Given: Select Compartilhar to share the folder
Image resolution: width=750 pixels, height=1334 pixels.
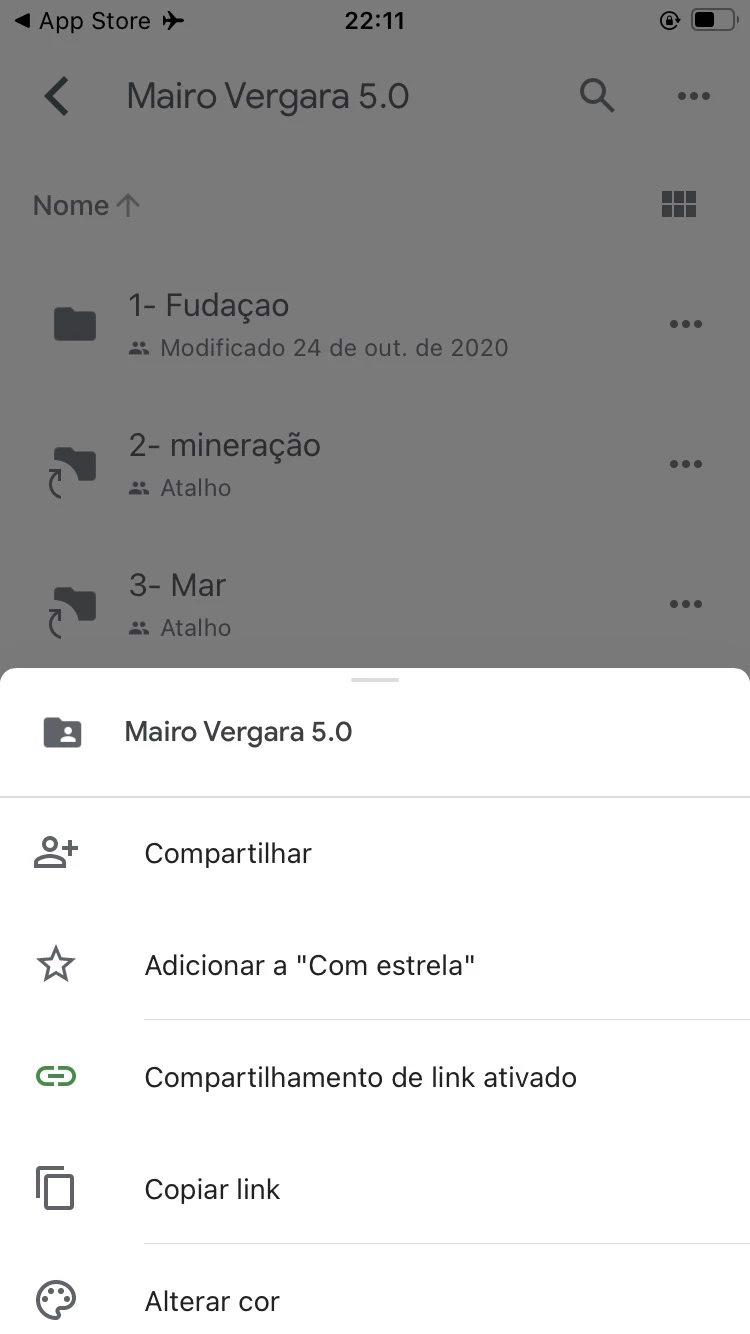Looking at the screenshot, I should 375,853.
